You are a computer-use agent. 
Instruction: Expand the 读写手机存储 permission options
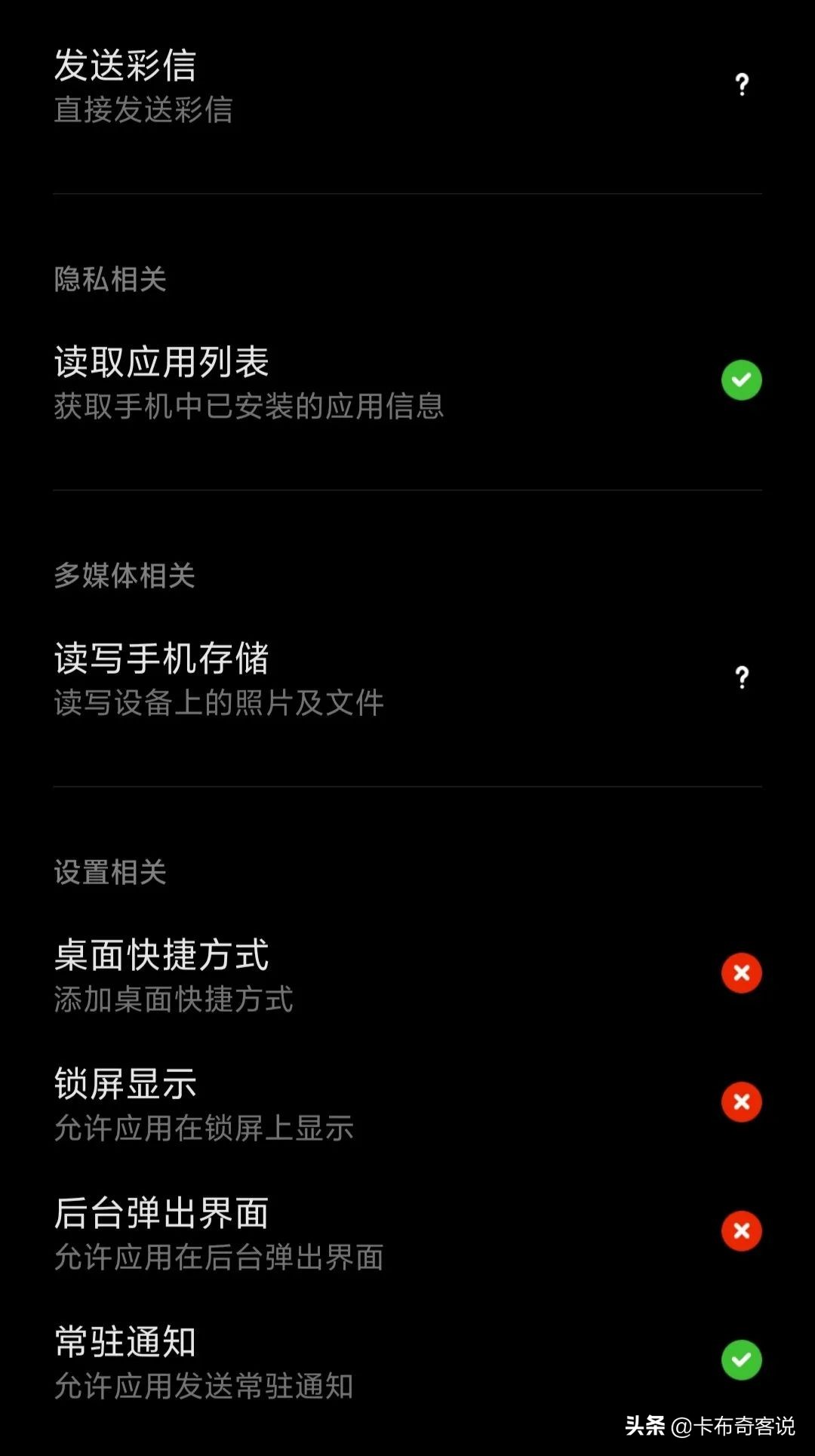pyautogui.click(x=302, y=677)
